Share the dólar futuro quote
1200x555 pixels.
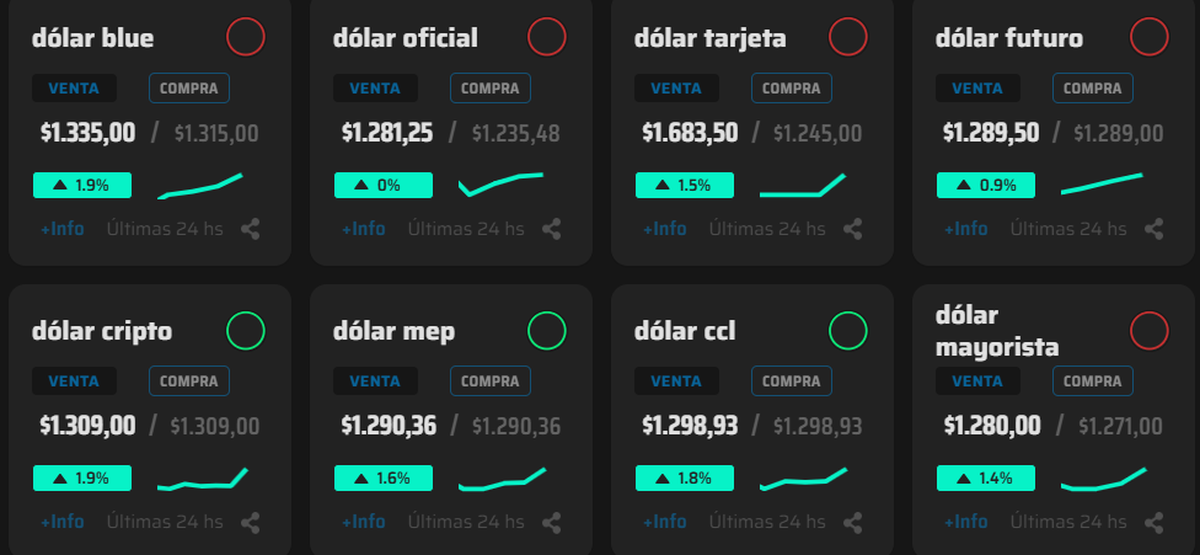click(1154, 229)
